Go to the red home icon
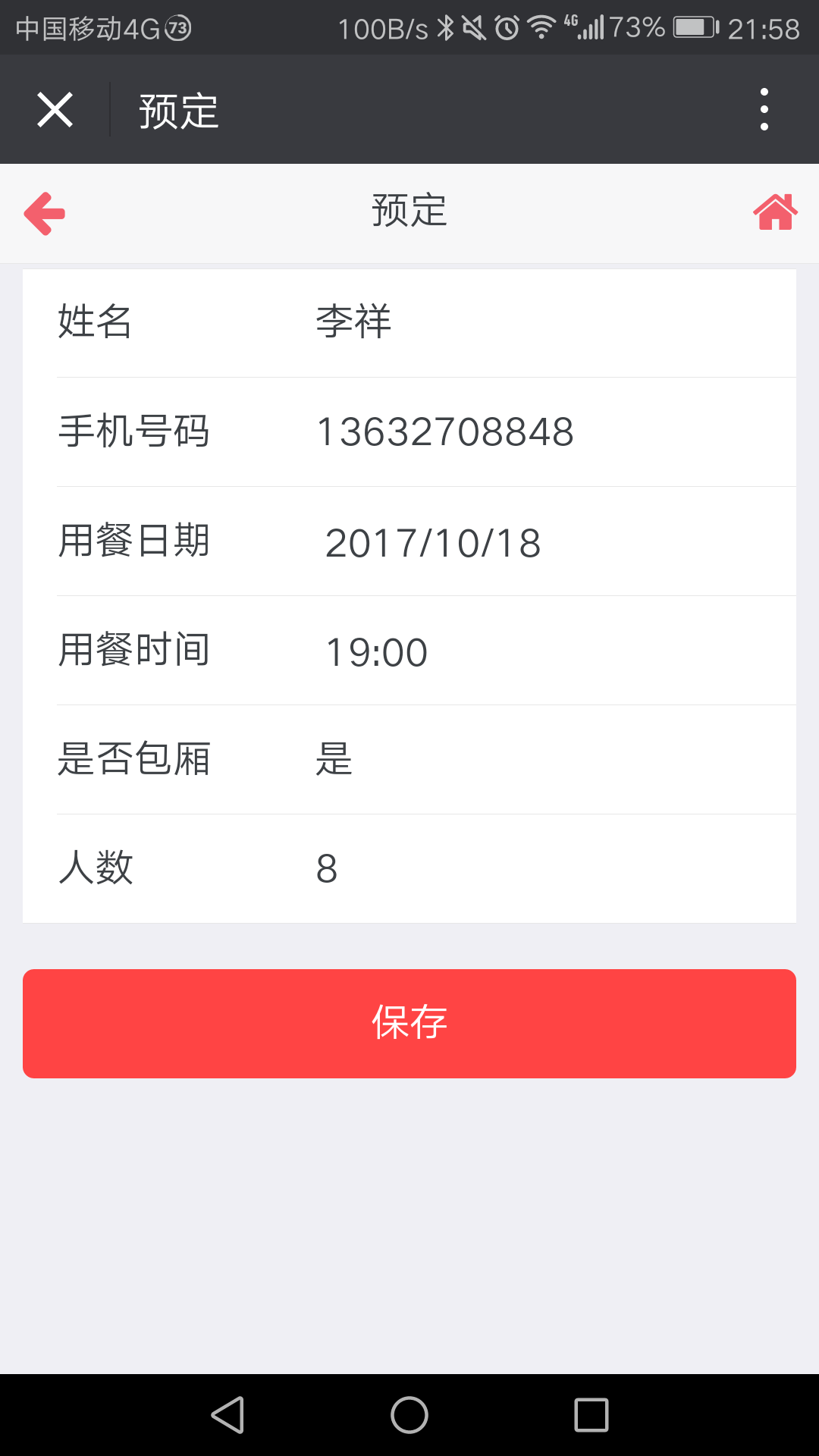The width and height of the screenshot is (819, 1456). pyautogui.click(x=775, y=212)
